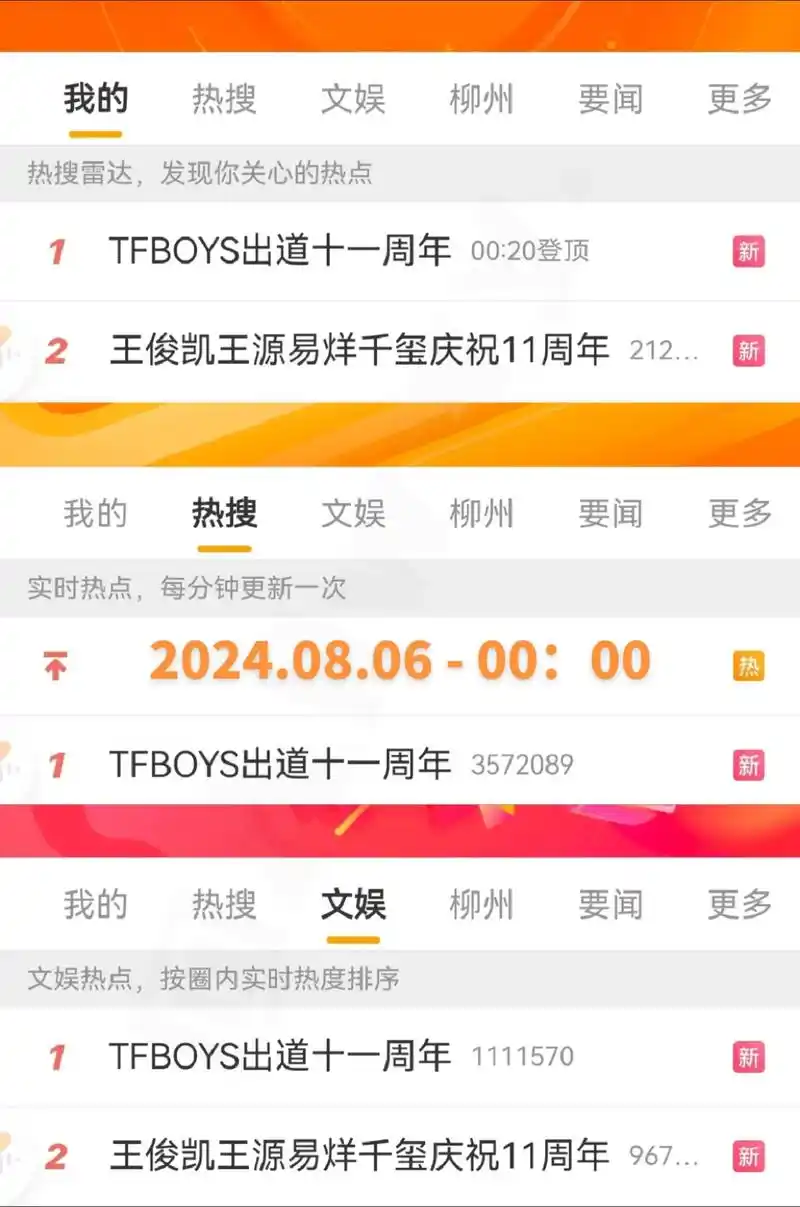Open the 王俊凯王源易烊千玺庆祝11周年 topic
The height and width of the screenshot is (1207, 800).
(355, 350)
